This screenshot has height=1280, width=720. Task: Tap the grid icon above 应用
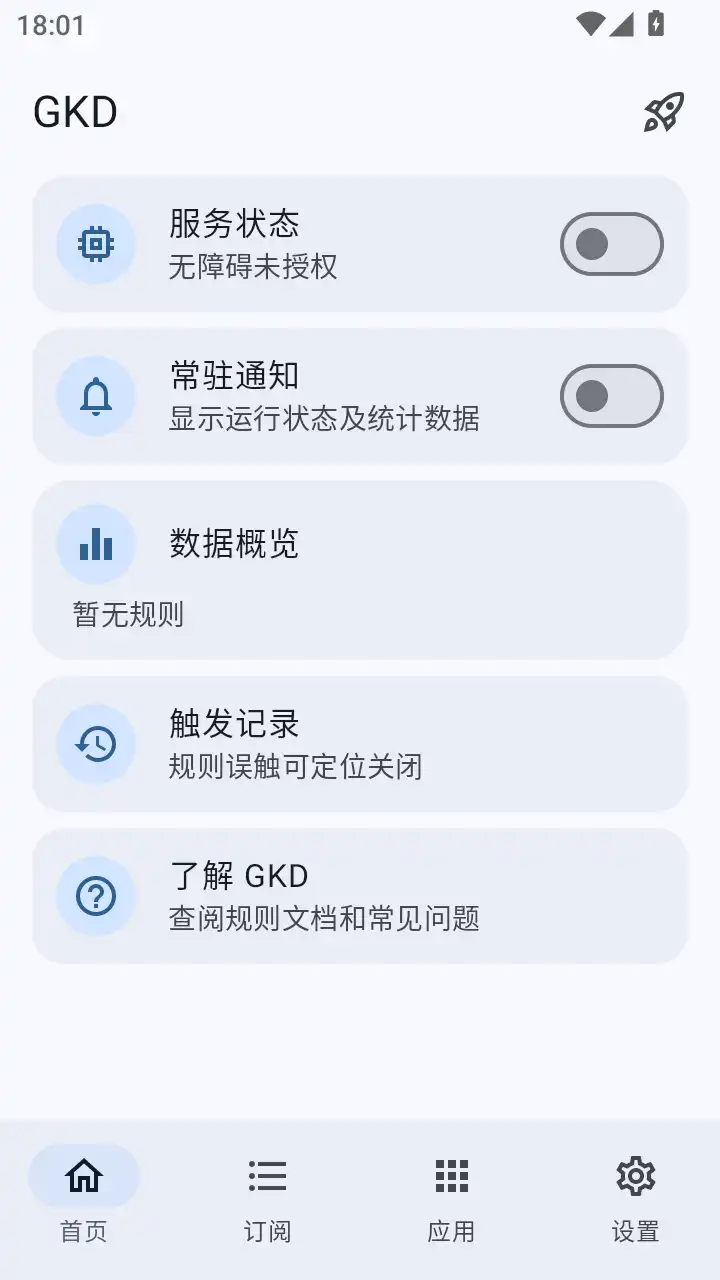(x=450, y=1176)
